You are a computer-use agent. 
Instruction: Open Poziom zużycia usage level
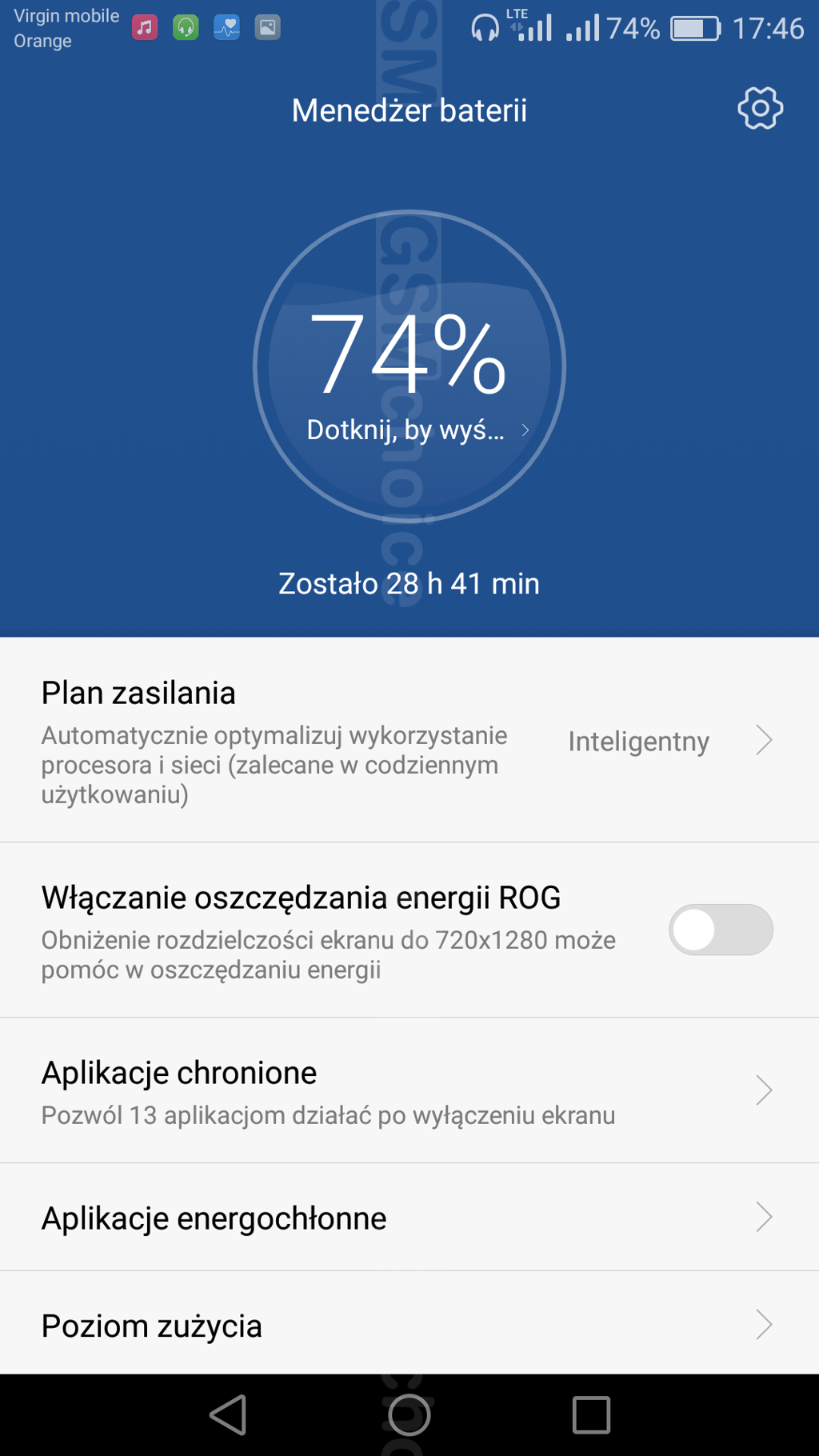click(409, 1325)
